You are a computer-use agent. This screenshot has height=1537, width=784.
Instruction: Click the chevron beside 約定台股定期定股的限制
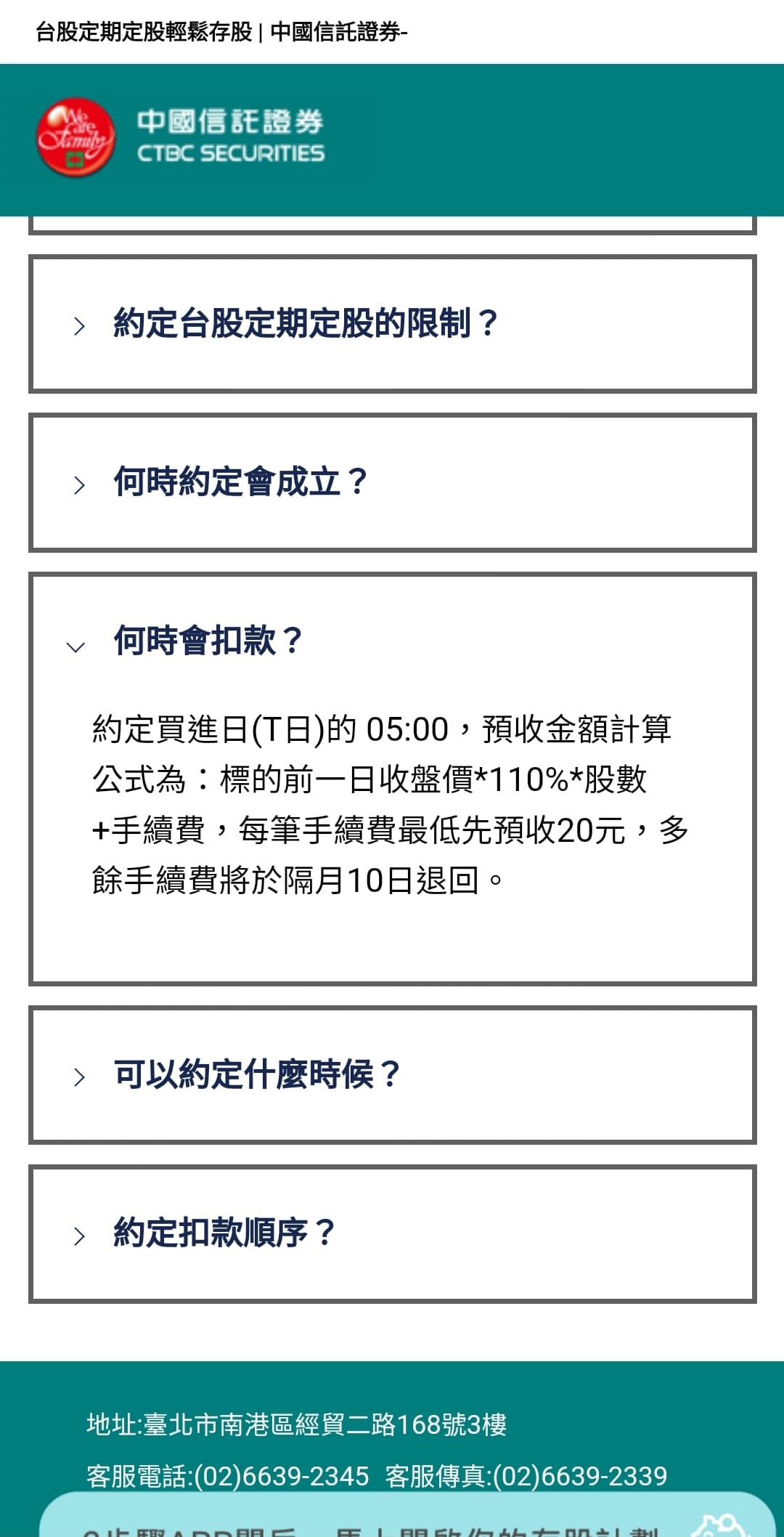click(78, 324)
